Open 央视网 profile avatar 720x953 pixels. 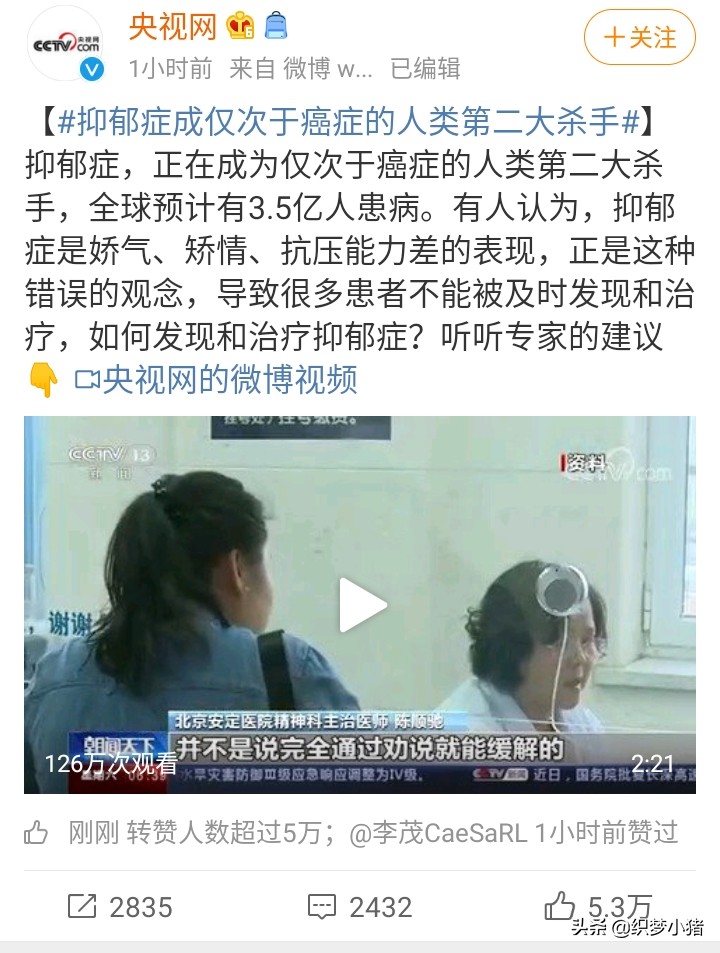point(66,44)
